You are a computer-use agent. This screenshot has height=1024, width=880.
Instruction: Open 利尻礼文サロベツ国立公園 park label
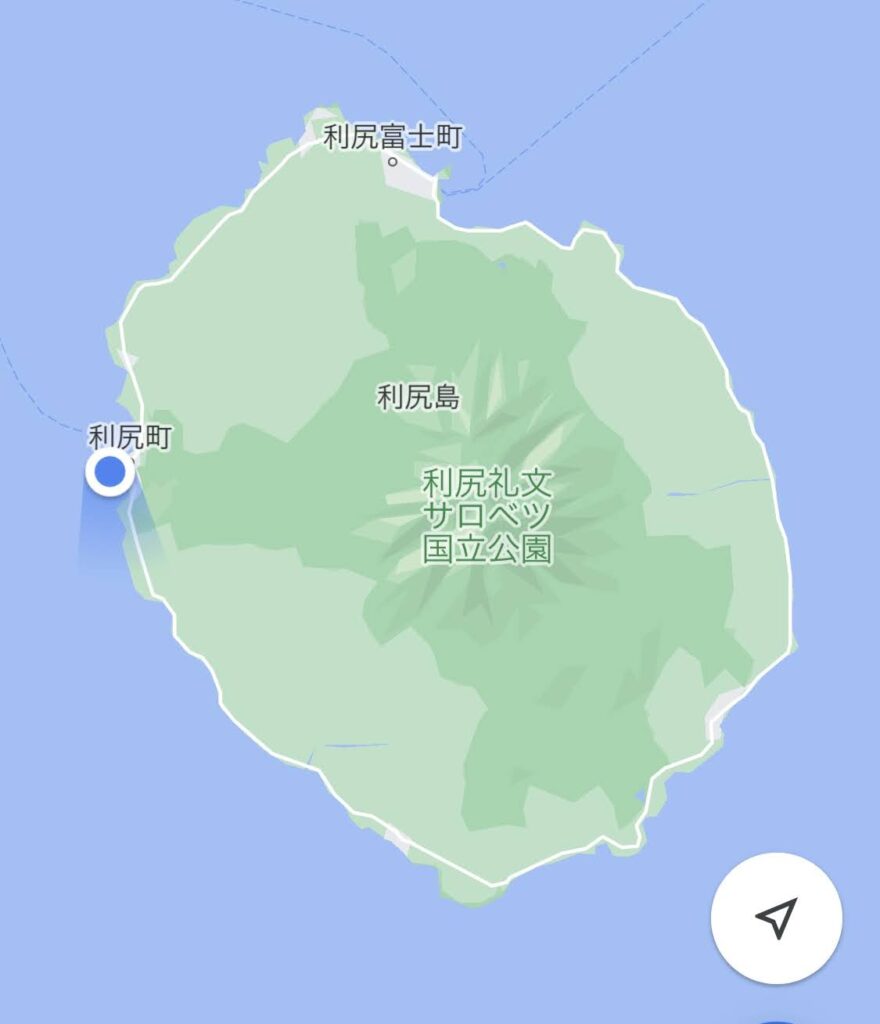click(490, 512)
